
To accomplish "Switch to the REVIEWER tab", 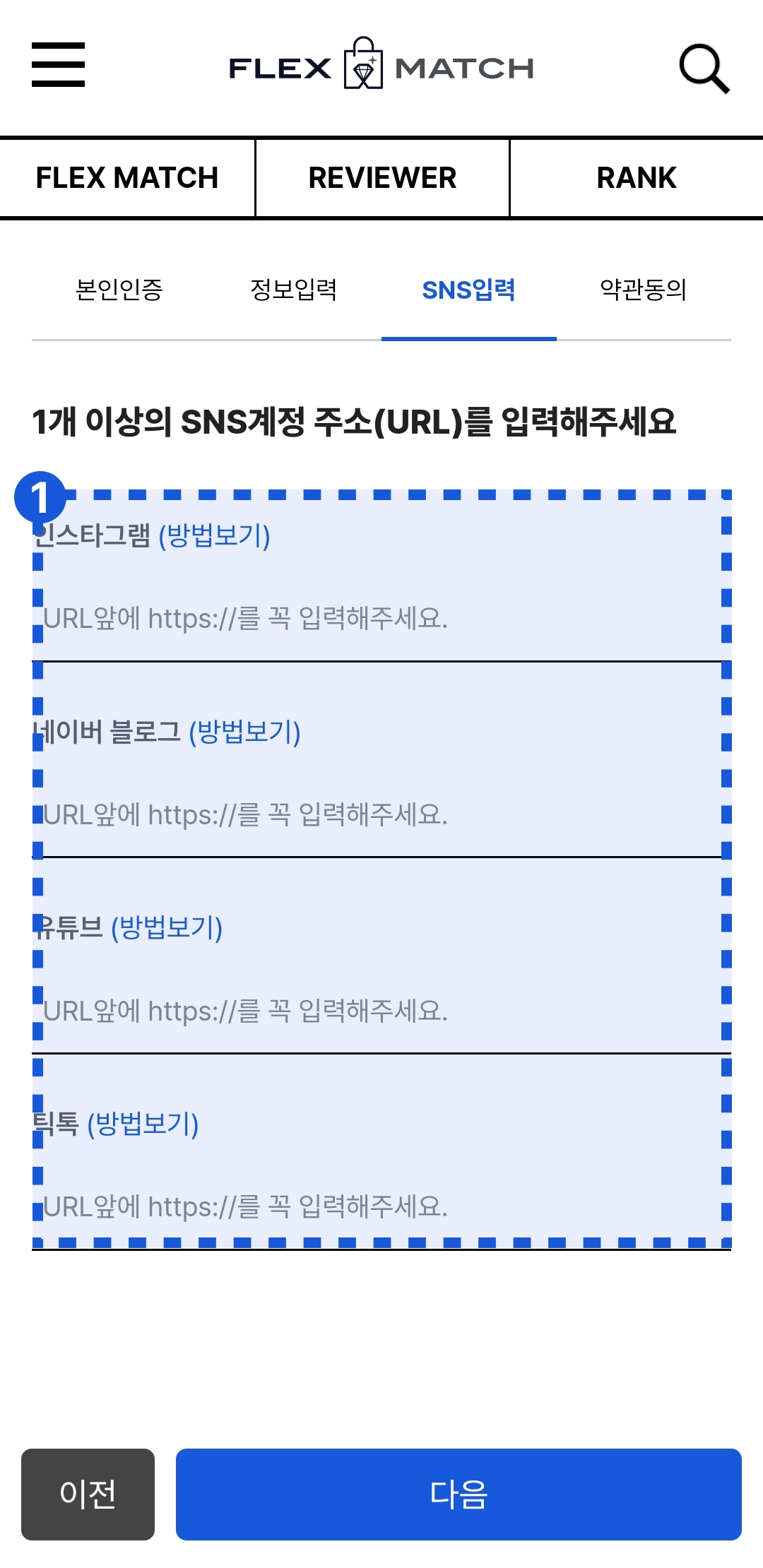I will pyautogui.click(x=382, y=178).
